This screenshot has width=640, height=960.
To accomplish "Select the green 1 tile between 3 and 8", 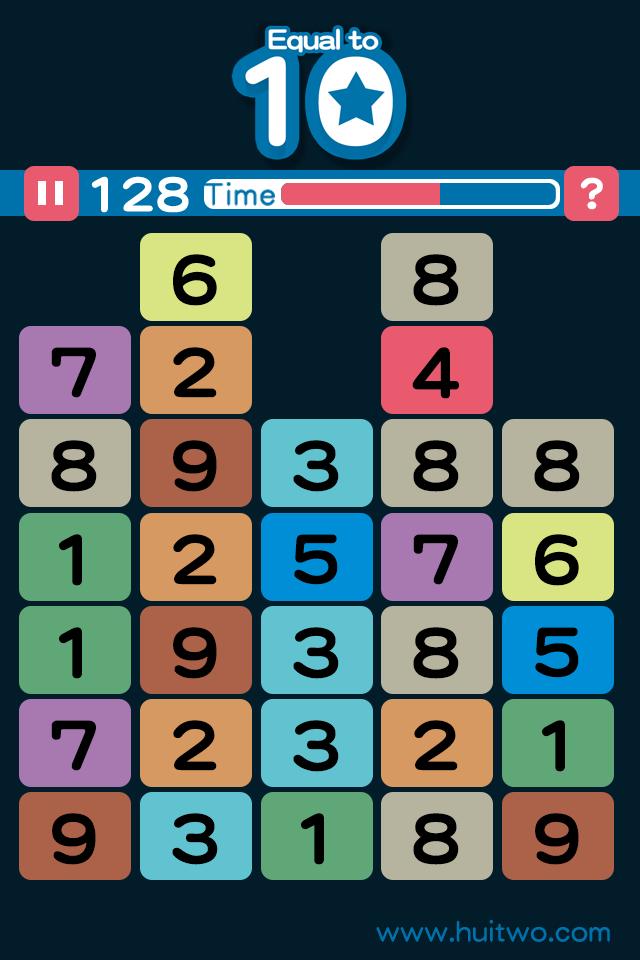I will 316,836.
